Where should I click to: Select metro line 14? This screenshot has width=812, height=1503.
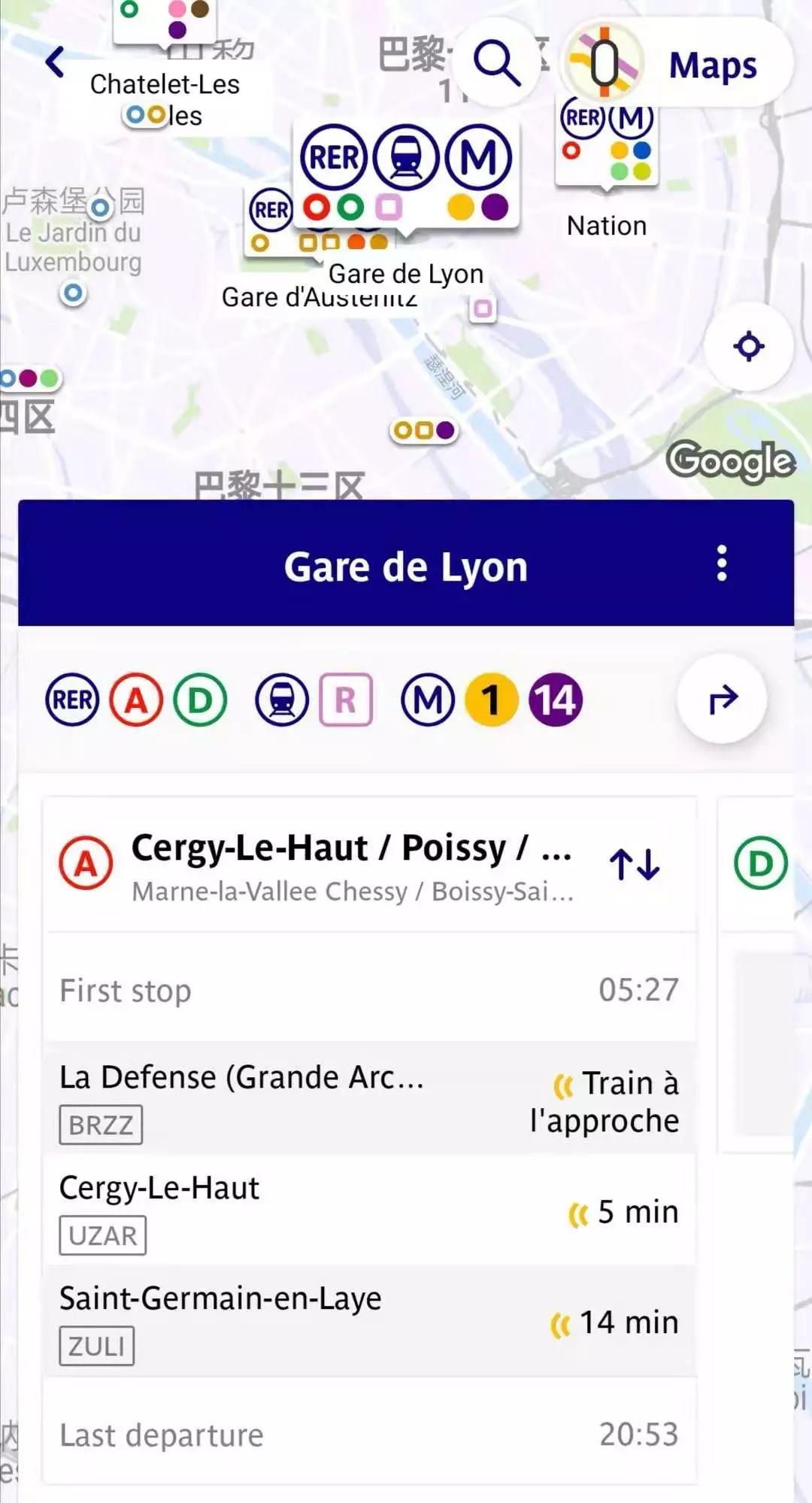(556, 700)
